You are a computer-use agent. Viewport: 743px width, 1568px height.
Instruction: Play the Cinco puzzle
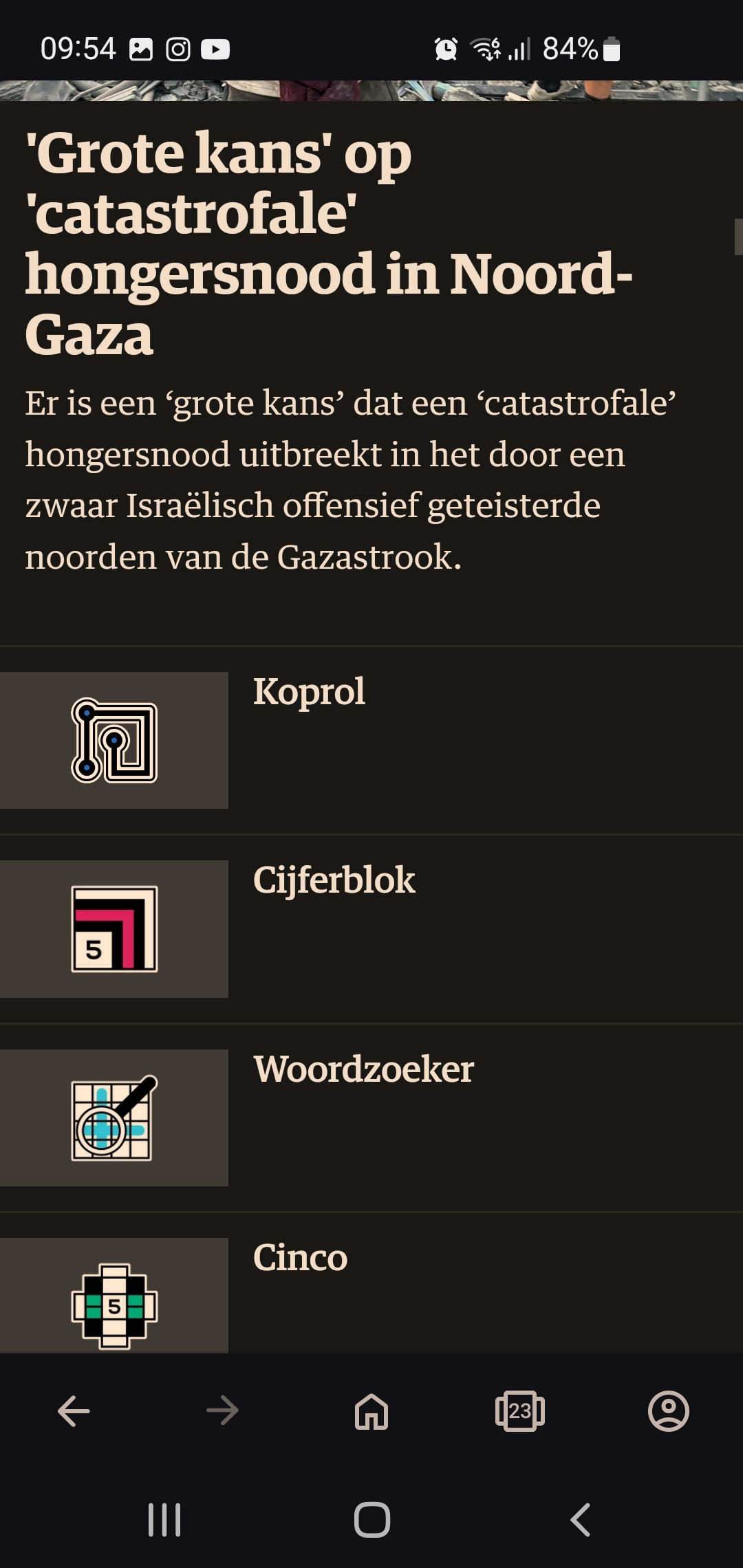pyautogui.click(x=371, y=1296)
